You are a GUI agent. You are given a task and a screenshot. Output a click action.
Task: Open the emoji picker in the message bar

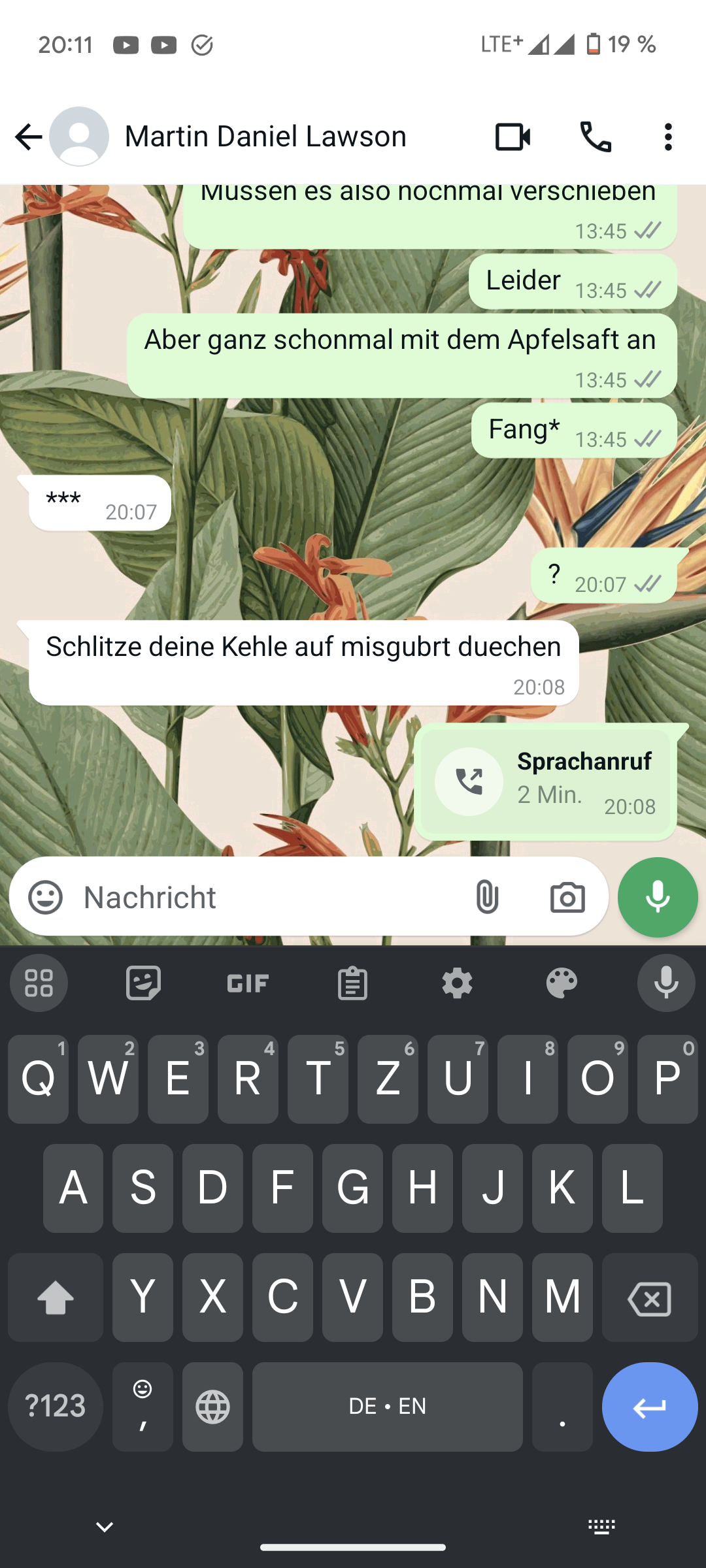click(x=46, y=897)
